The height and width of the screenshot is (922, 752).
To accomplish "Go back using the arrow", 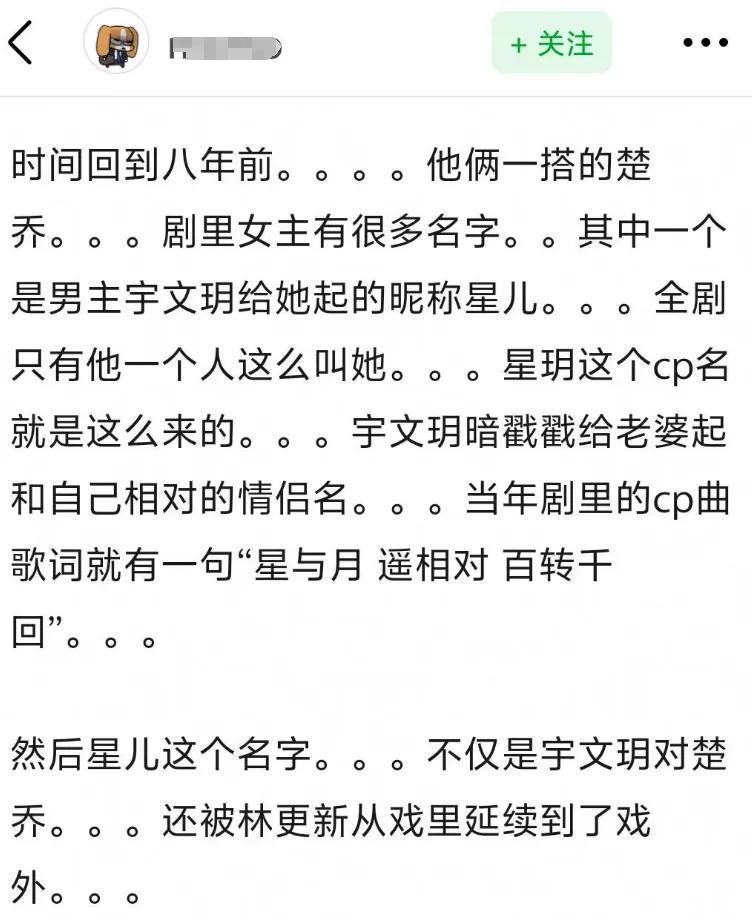I will click(x=22, y=43).
